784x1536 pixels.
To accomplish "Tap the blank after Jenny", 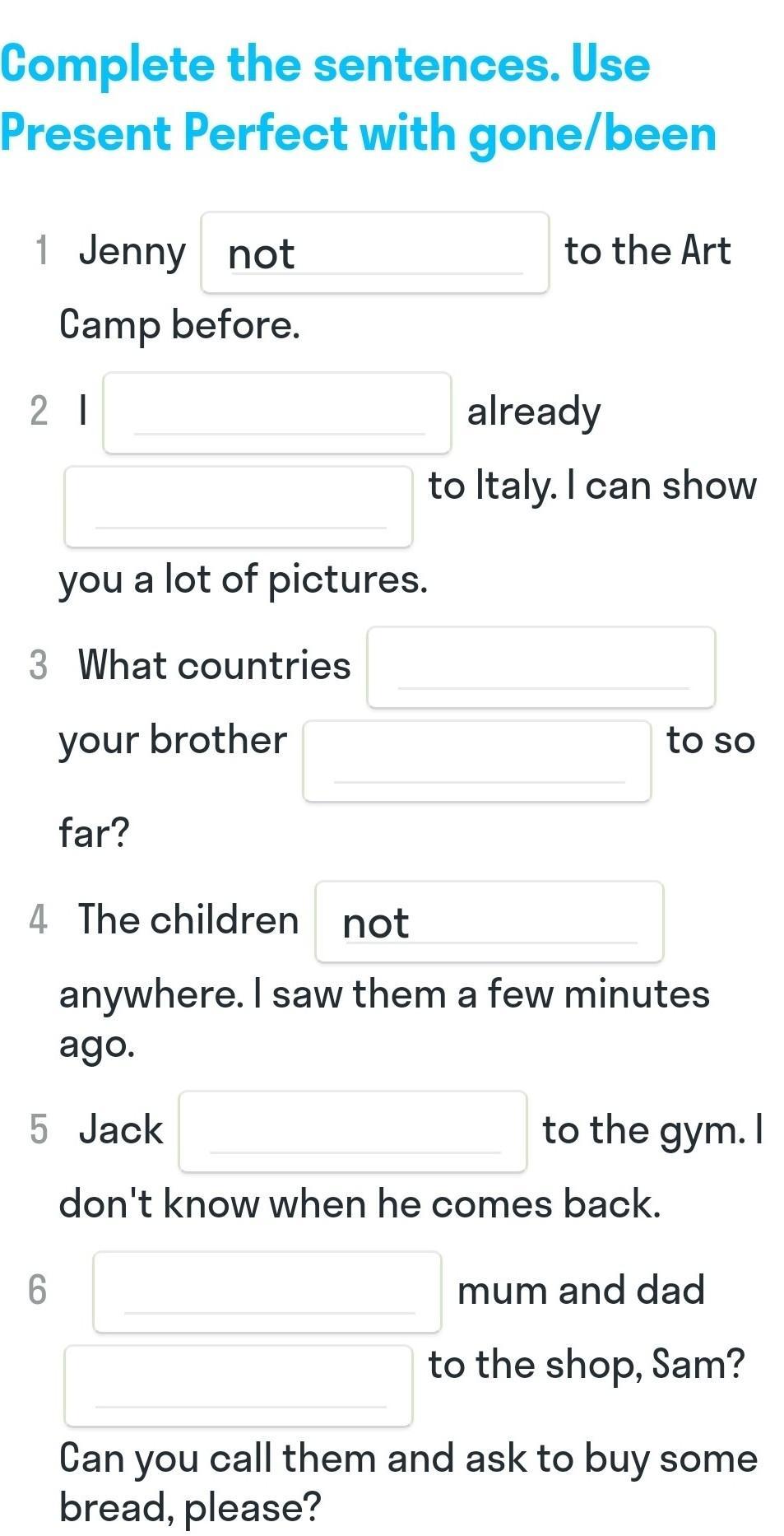I will tap(375, 253).
